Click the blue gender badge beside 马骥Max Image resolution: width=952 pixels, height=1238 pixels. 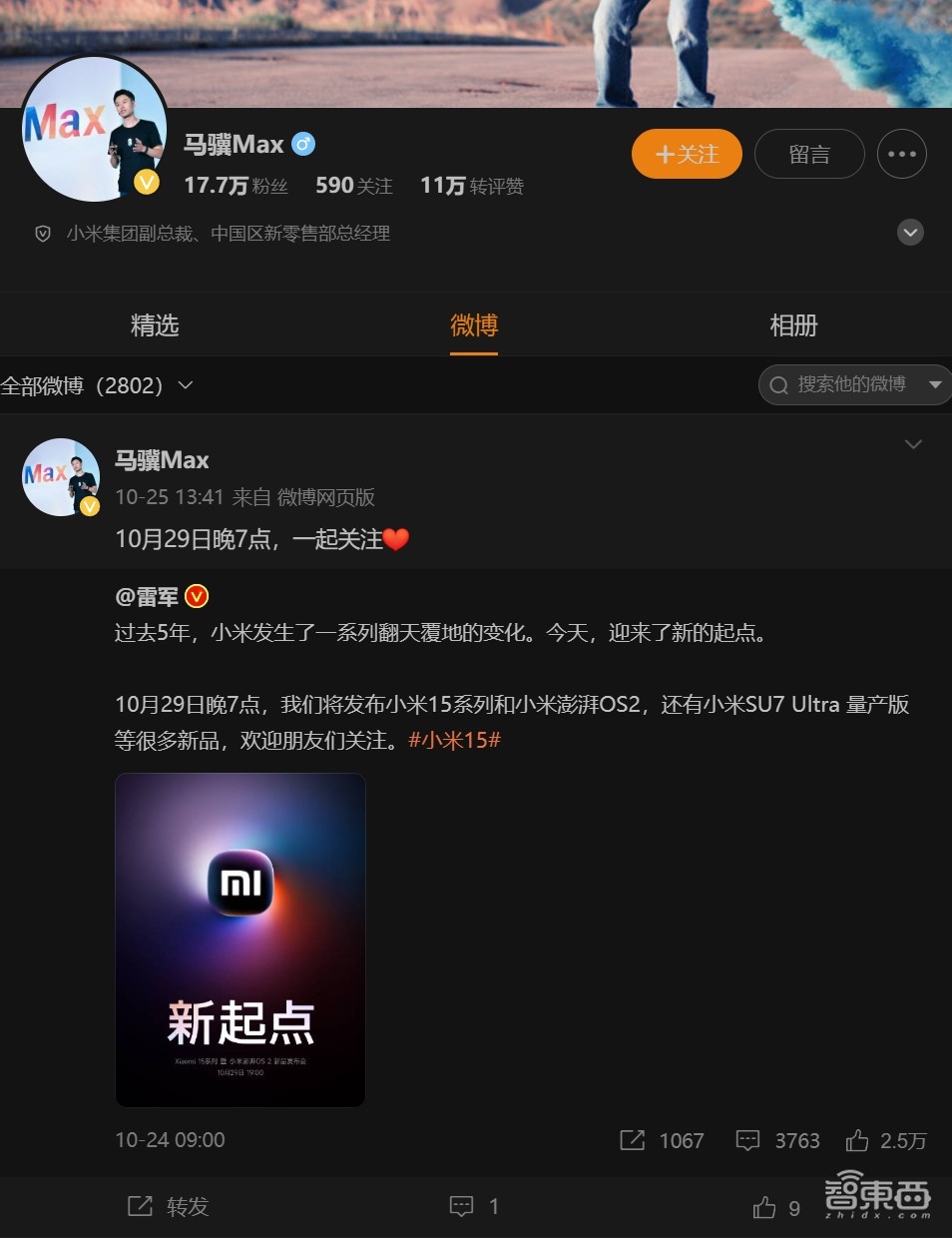coord(301,143)
